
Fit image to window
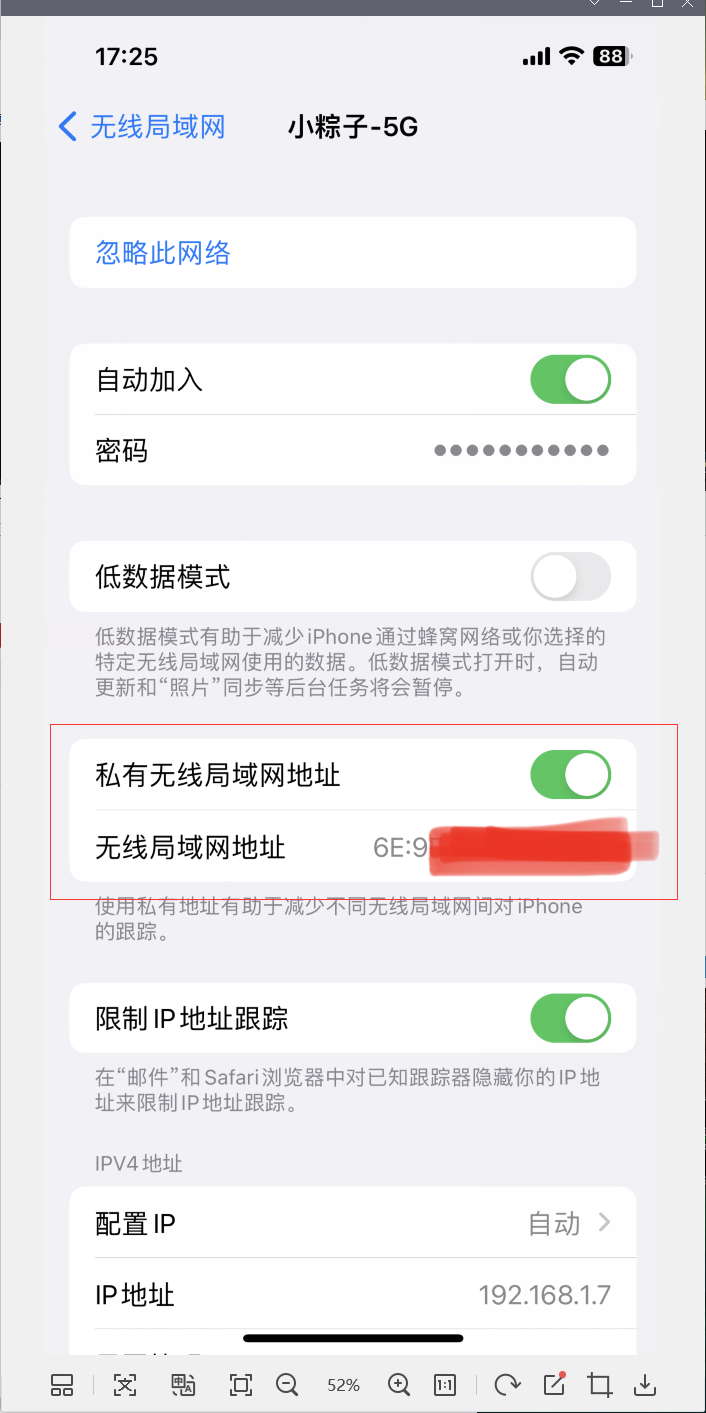[x=241, y=1385]
